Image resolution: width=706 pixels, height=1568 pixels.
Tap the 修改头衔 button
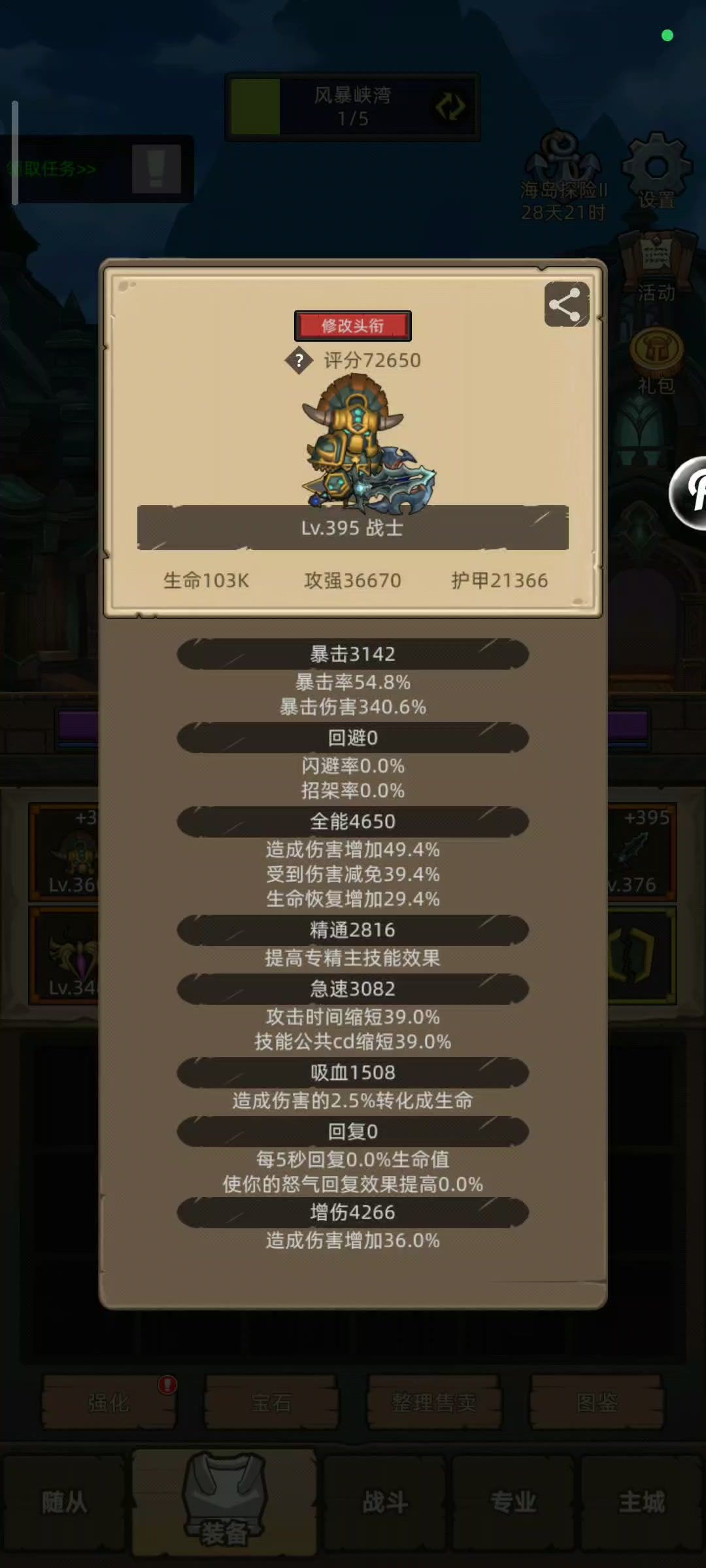click(352, 325)
